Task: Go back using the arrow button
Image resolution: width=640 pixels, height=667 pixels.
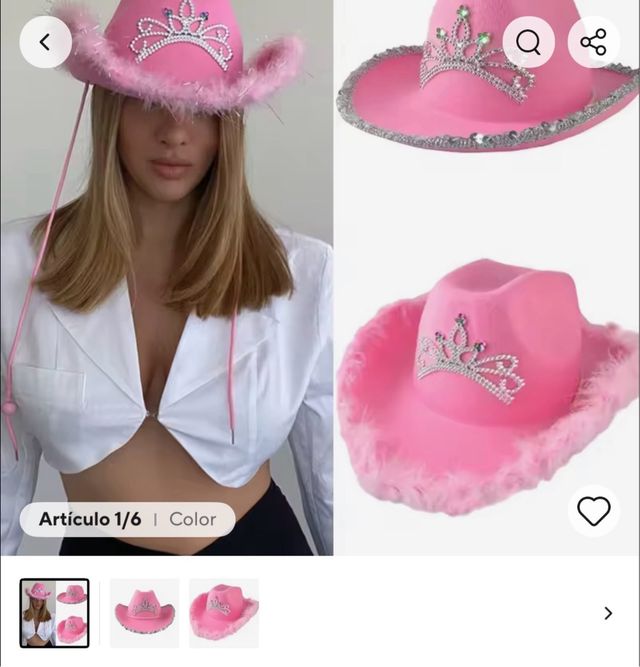Action: [45, 42]
